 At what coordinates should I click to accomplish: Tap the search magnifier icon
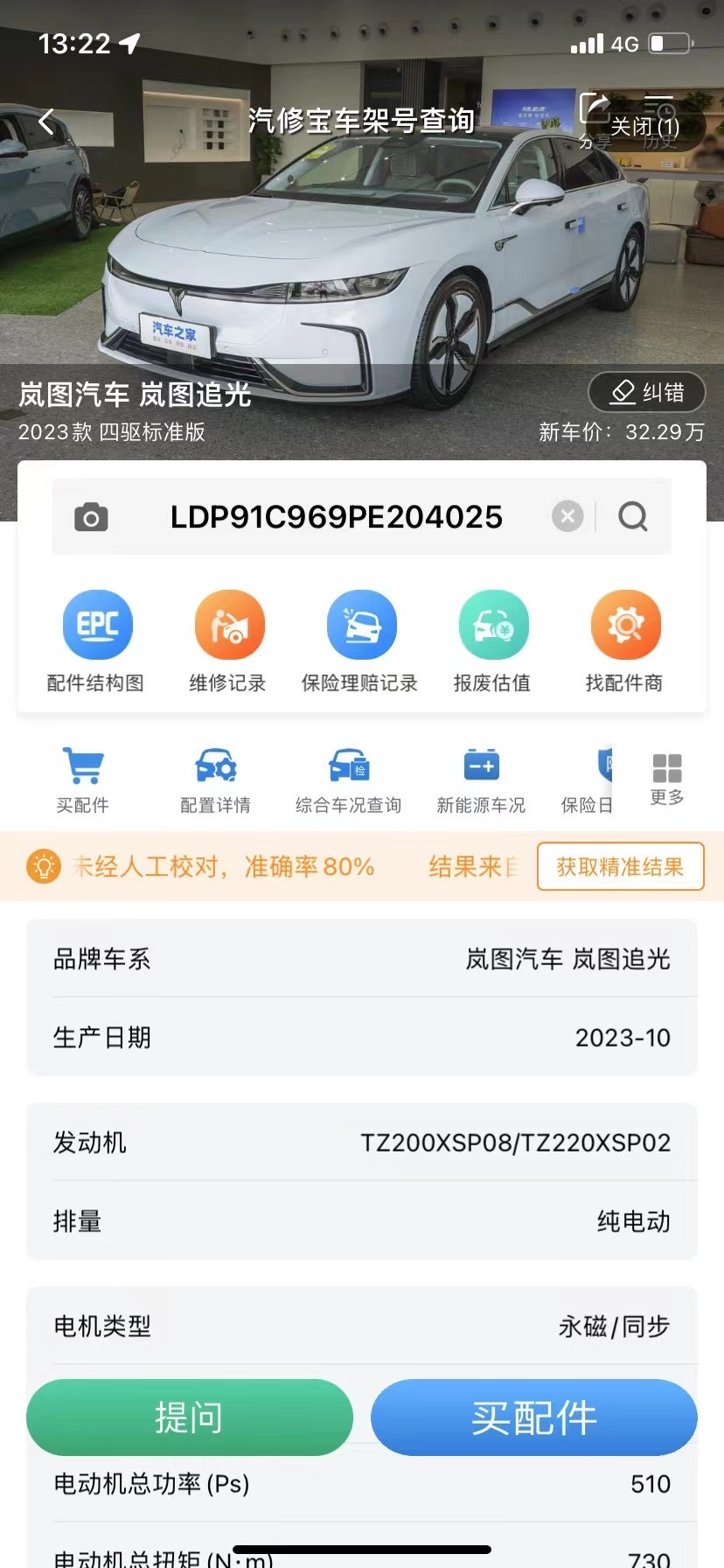coord(633,516)
